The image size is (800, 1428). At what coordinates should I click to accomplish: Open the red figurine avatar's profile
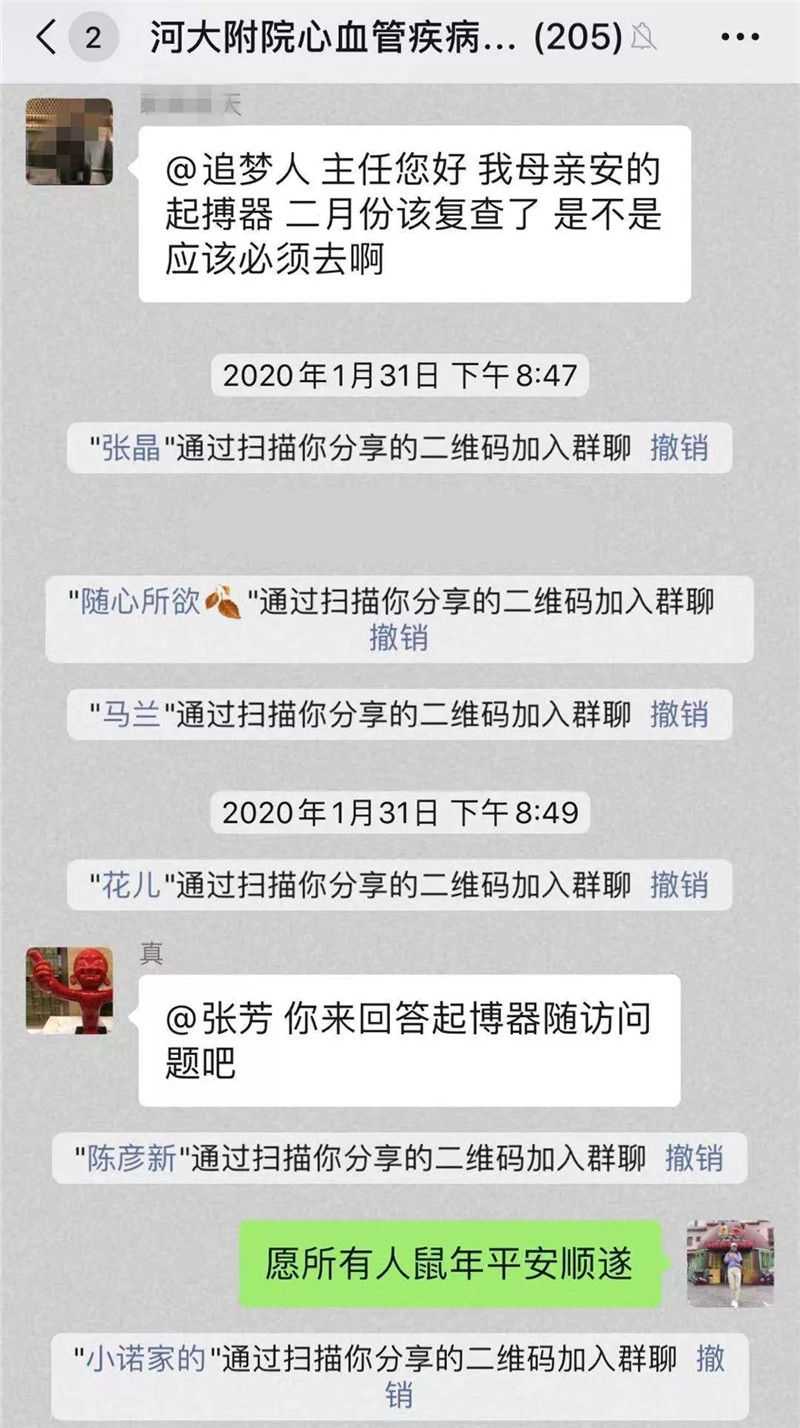pyautogui.click(x=69, y=990)
